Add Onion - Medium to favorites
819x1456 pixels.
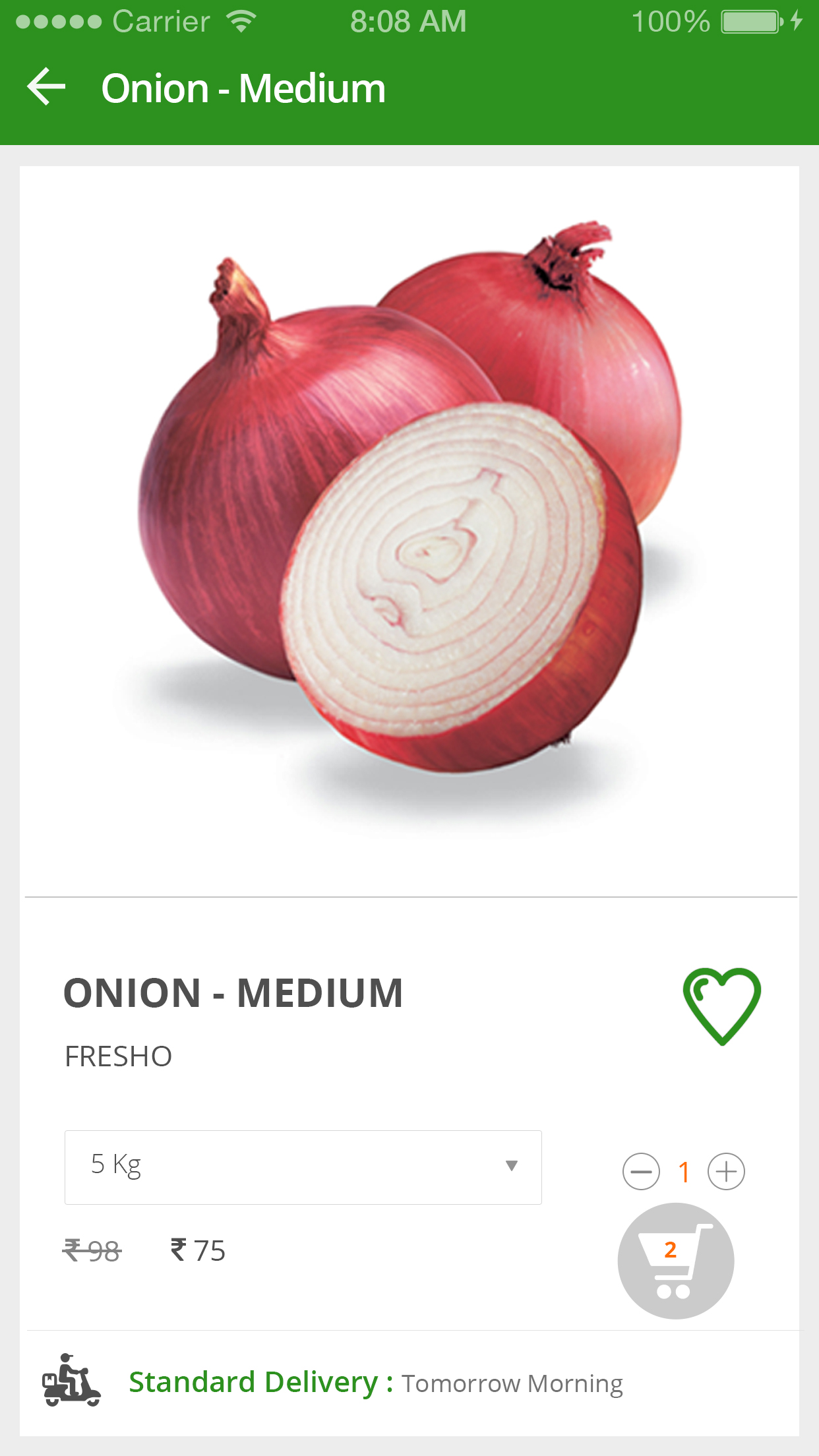click(x=722, y=1006)
